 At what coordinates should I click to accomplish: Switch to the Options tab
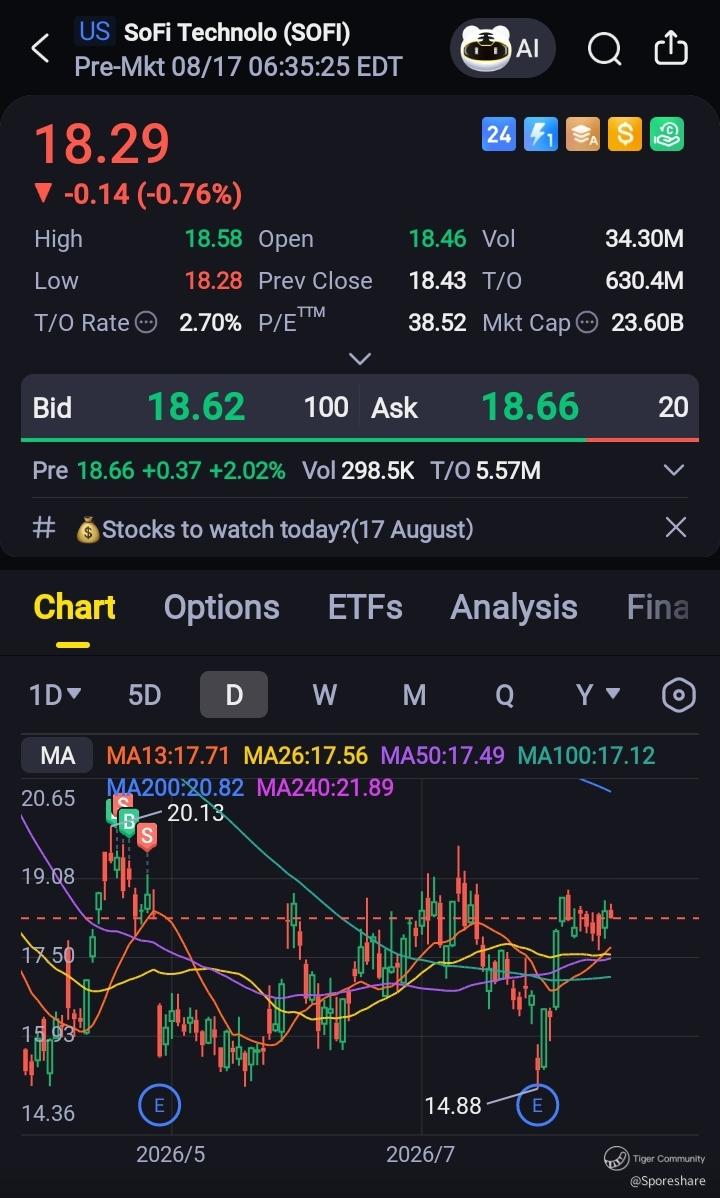click(x=222, y=607)
